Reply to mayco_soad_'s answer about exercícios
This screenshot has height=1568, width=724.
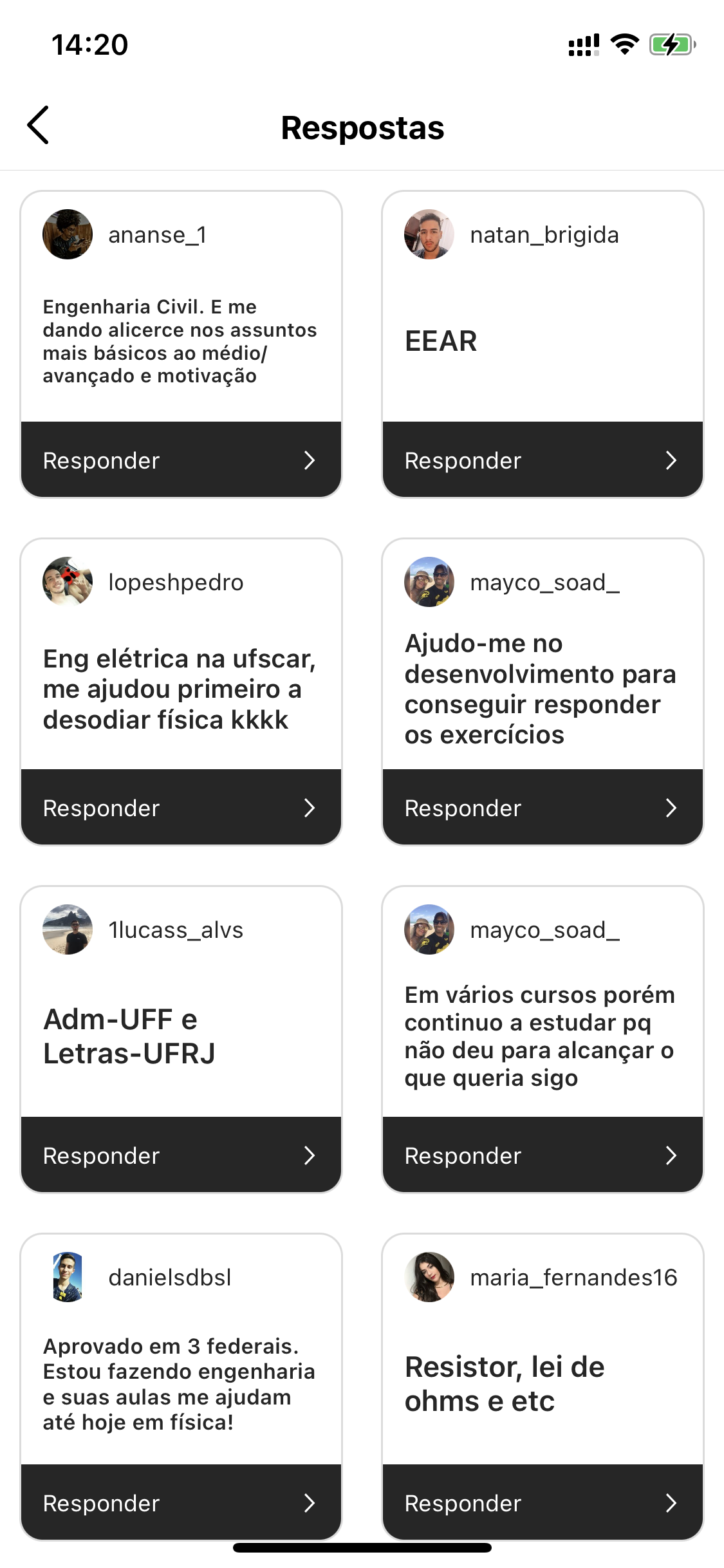[543, 808]
